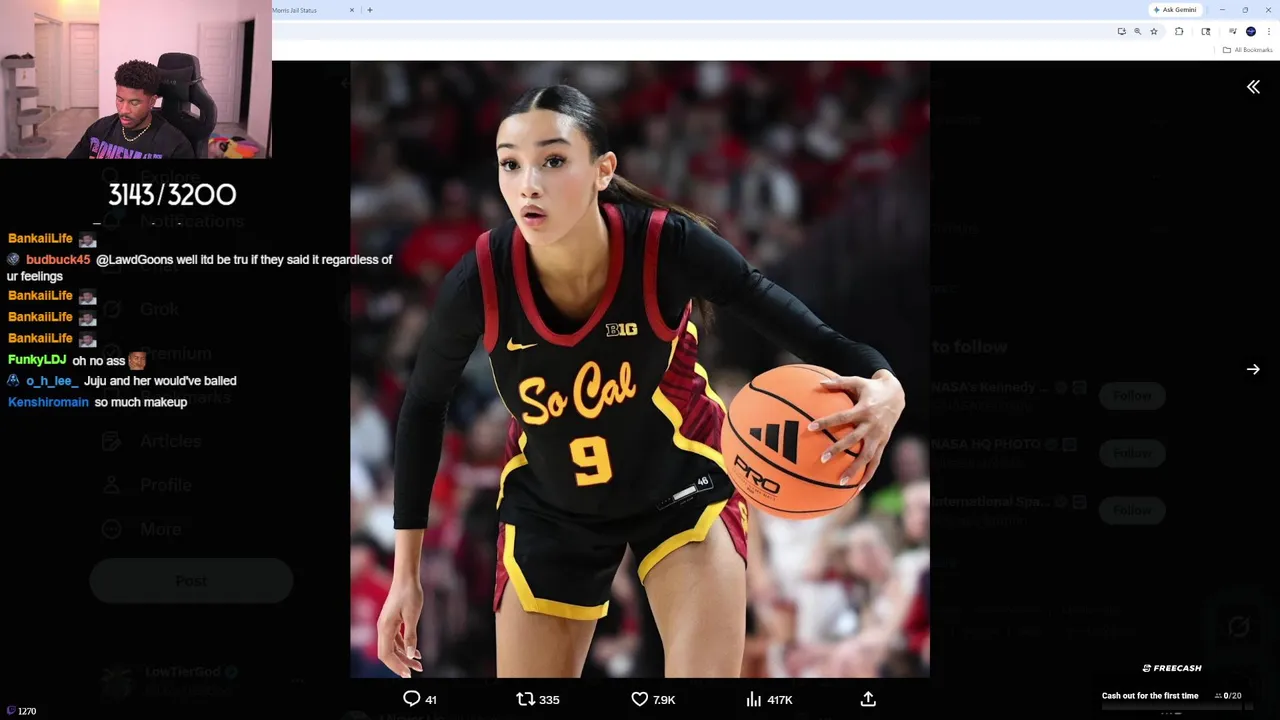1280x720 pixels.
Task: Open the browser profile avatar
Action: [1251, 32]
